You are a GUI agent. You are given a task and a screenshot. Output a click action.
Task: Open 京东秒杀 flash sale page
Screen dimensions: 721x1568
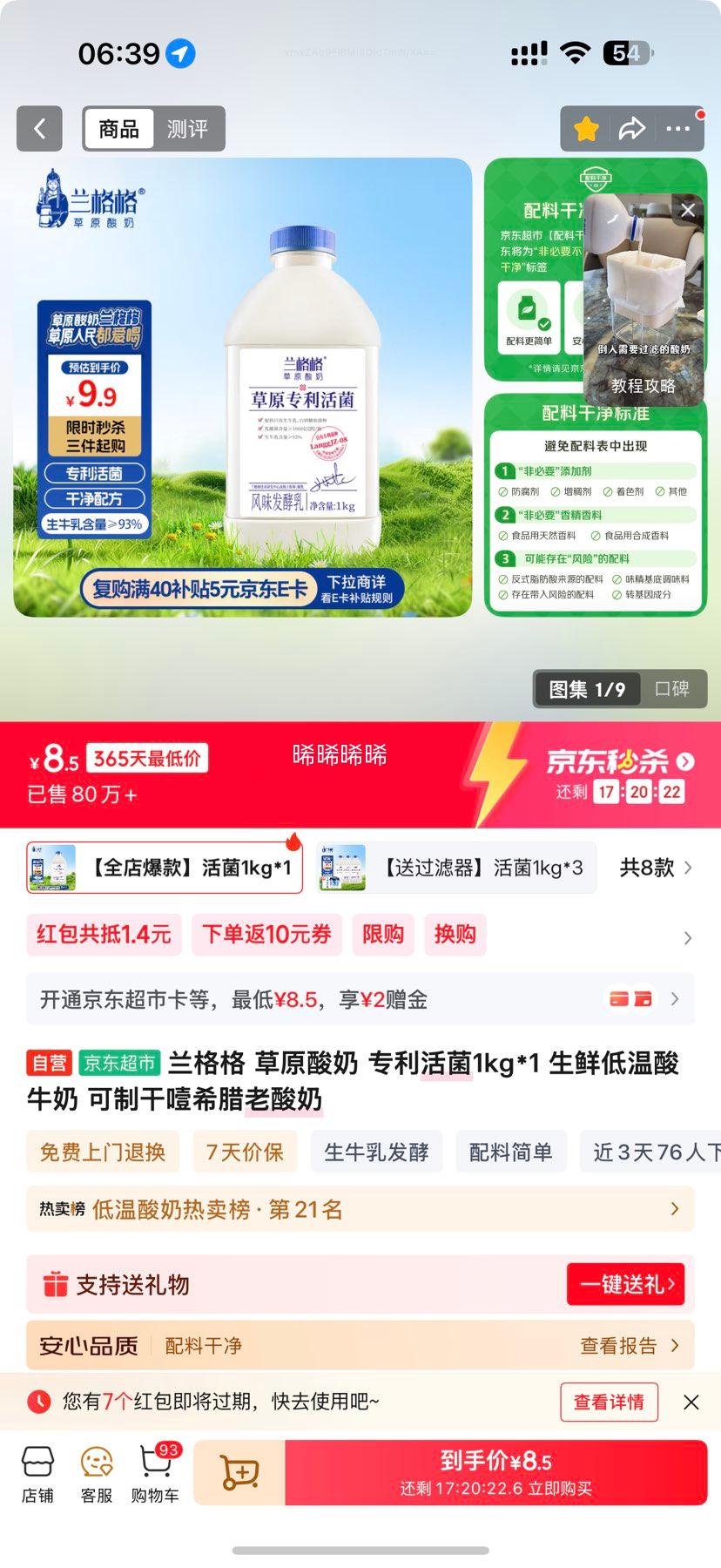(x=619, y=761)
